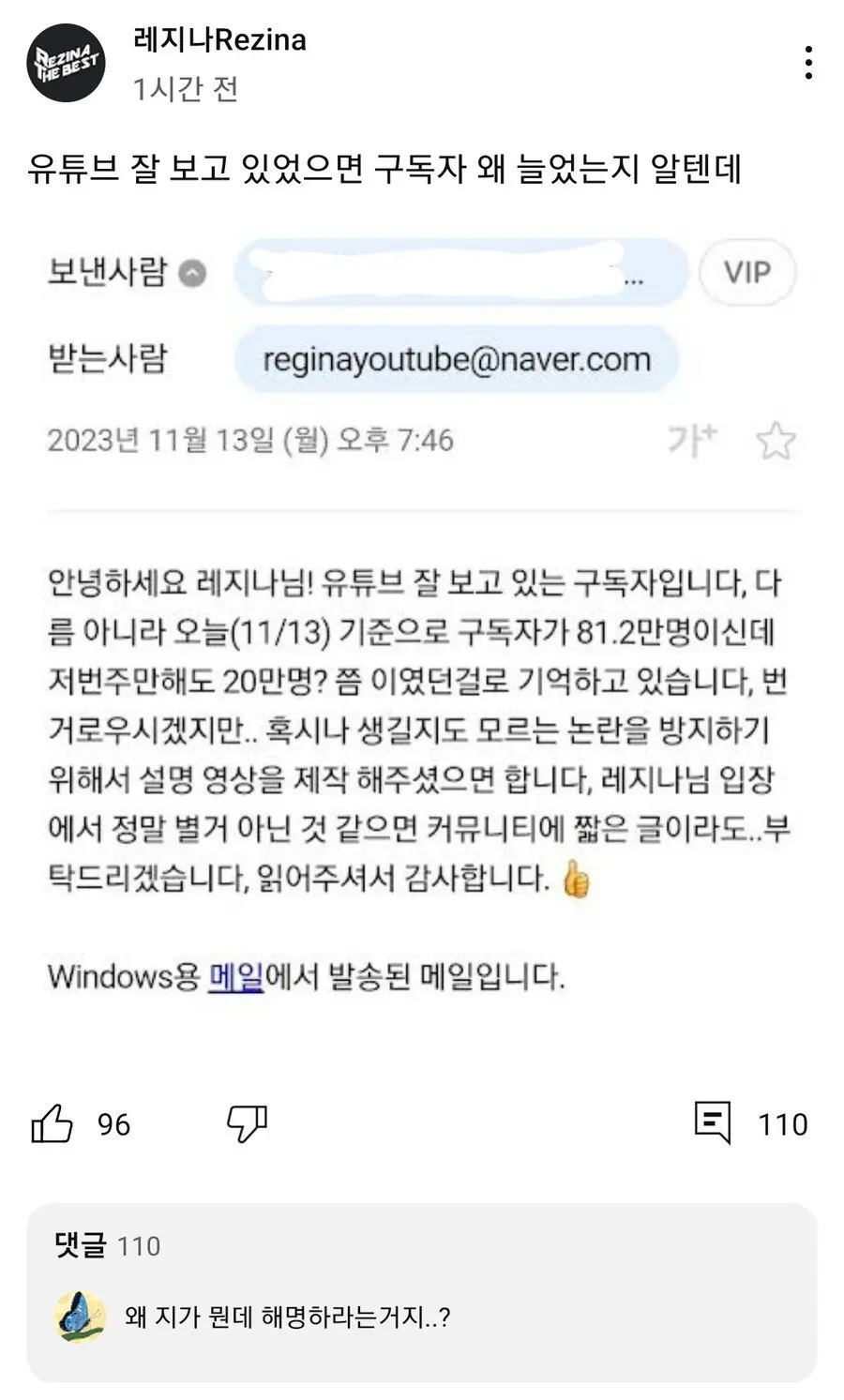This screenshot has width=844, height=1400.
Task: Open the email screenshot image in the post
Action: tap(422, 619)
